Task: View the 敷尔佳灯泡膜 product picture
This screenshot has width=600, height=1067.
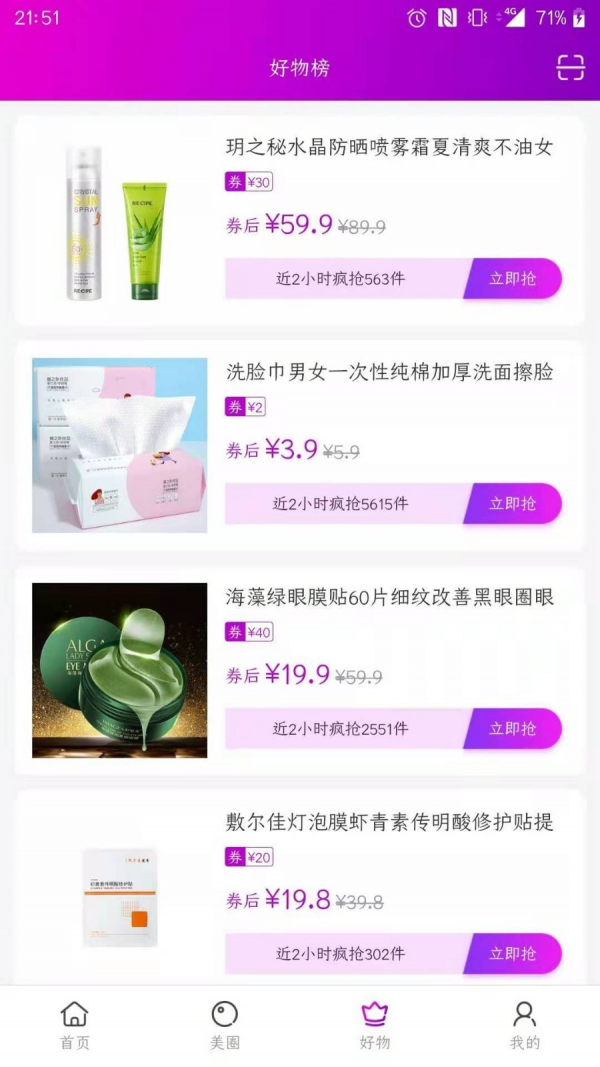Action: coord(119,896)
